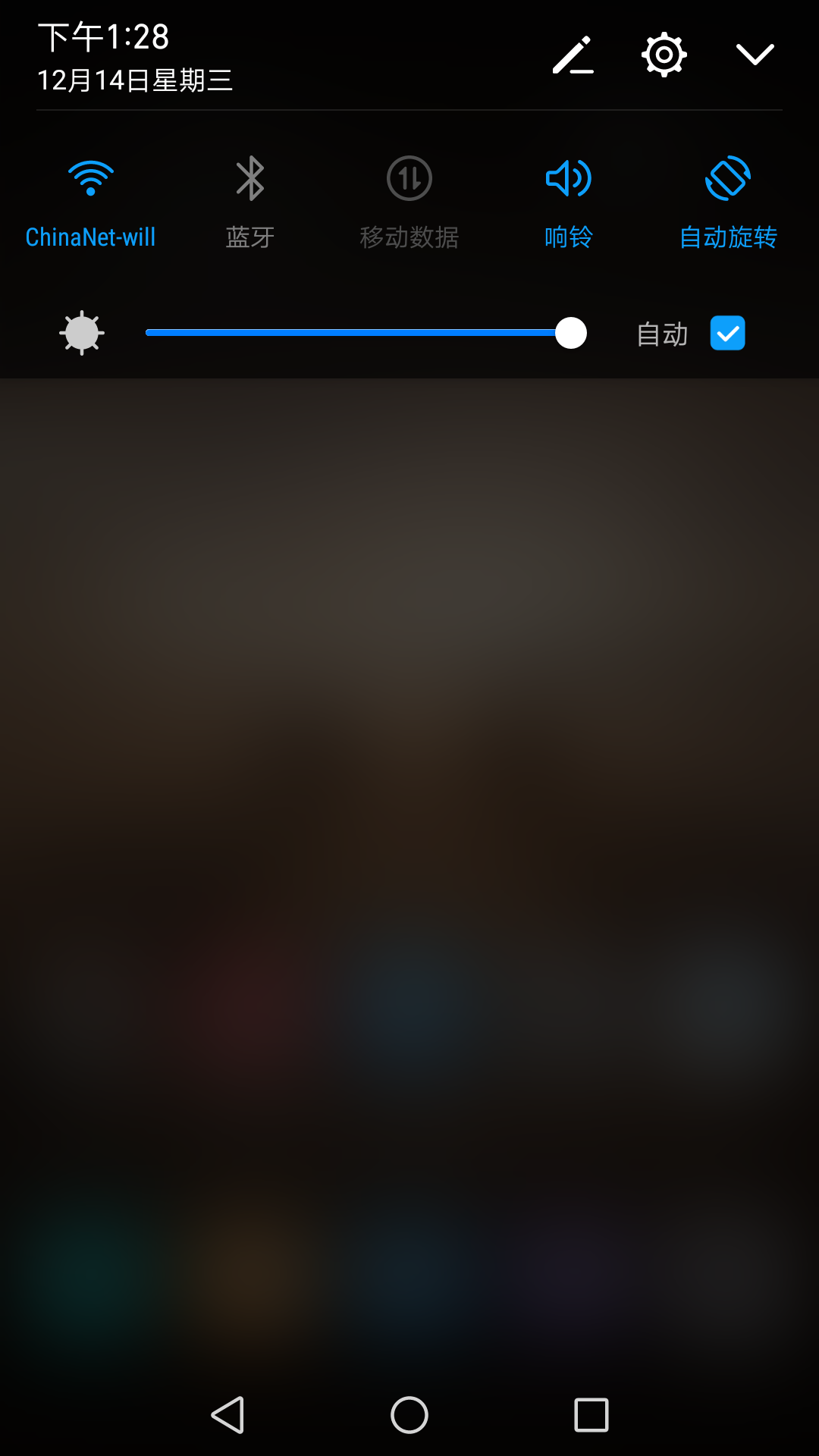
Task: Uncheck the auto brightness (自动) checkbox
Action: 727,333
